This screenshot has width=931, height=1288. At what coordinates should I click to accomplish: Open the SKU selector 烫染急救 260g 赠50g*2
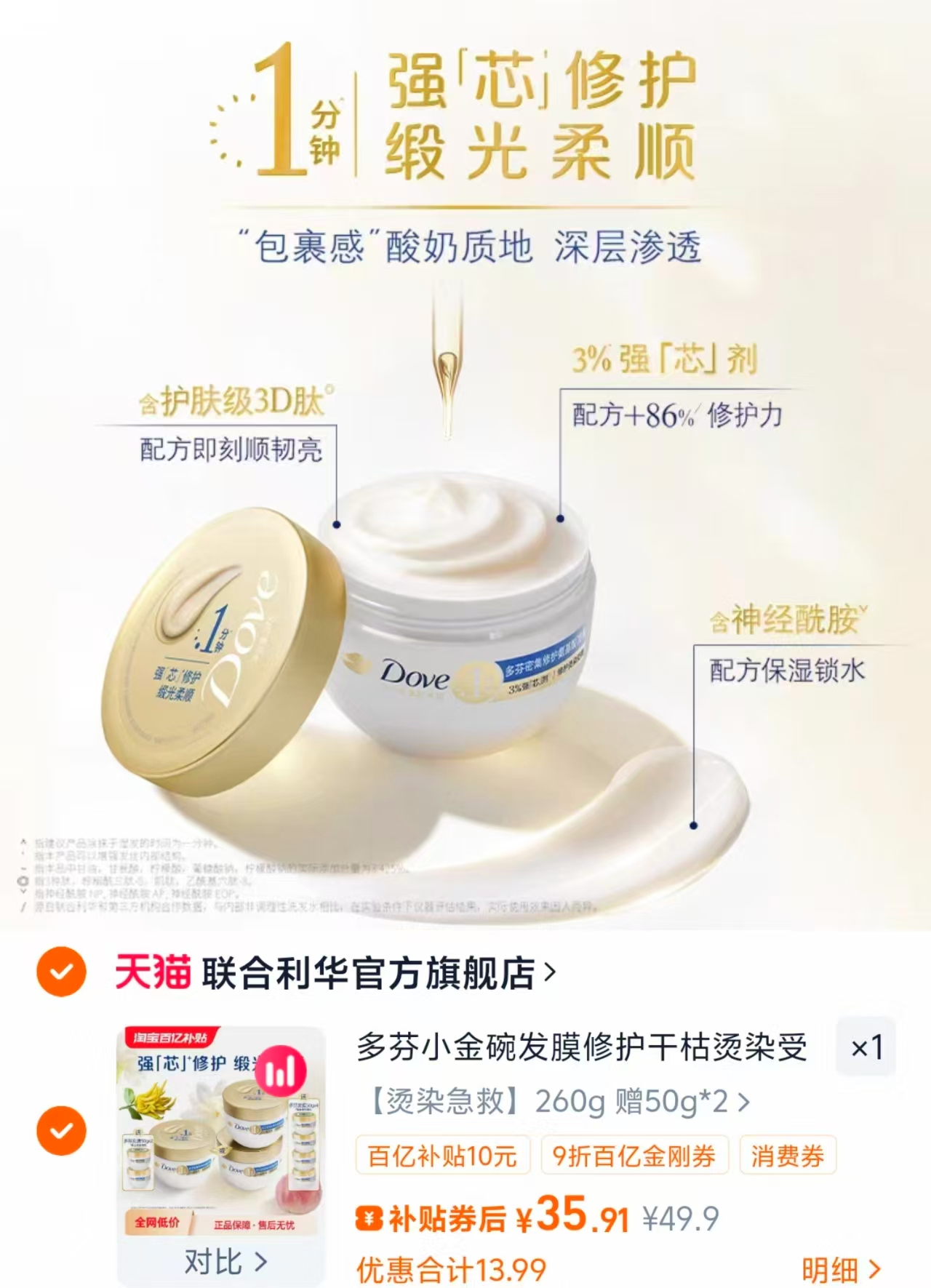pos(557,1101)
